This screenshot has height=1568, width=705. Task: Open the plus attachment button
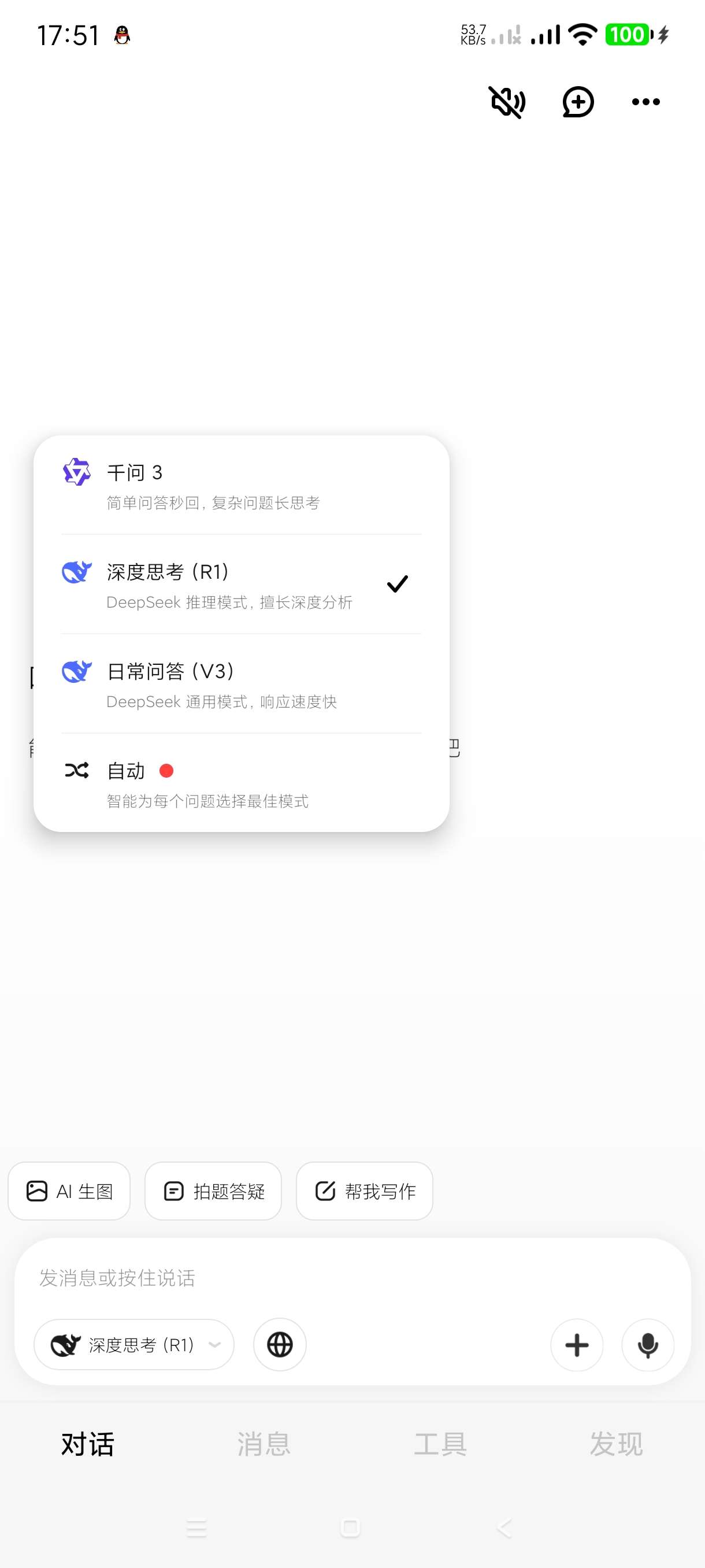pyautogui.click(x=577, y=1345)
